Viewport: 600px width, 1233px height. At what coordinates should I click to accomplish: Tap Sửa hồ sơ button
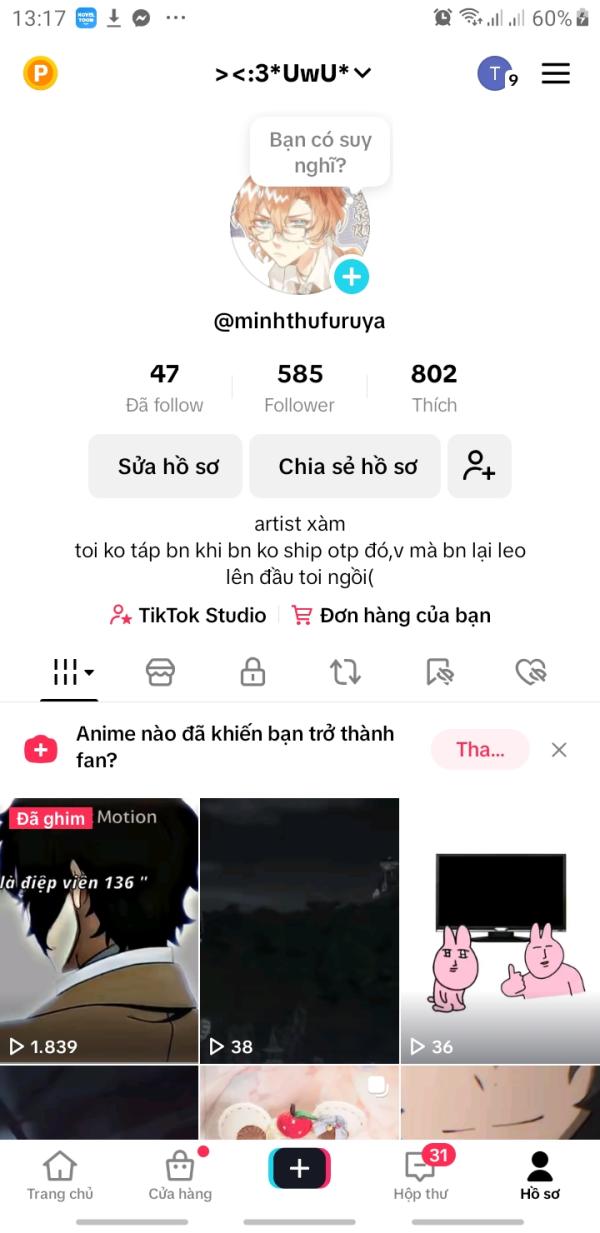(x=166, y=466)
